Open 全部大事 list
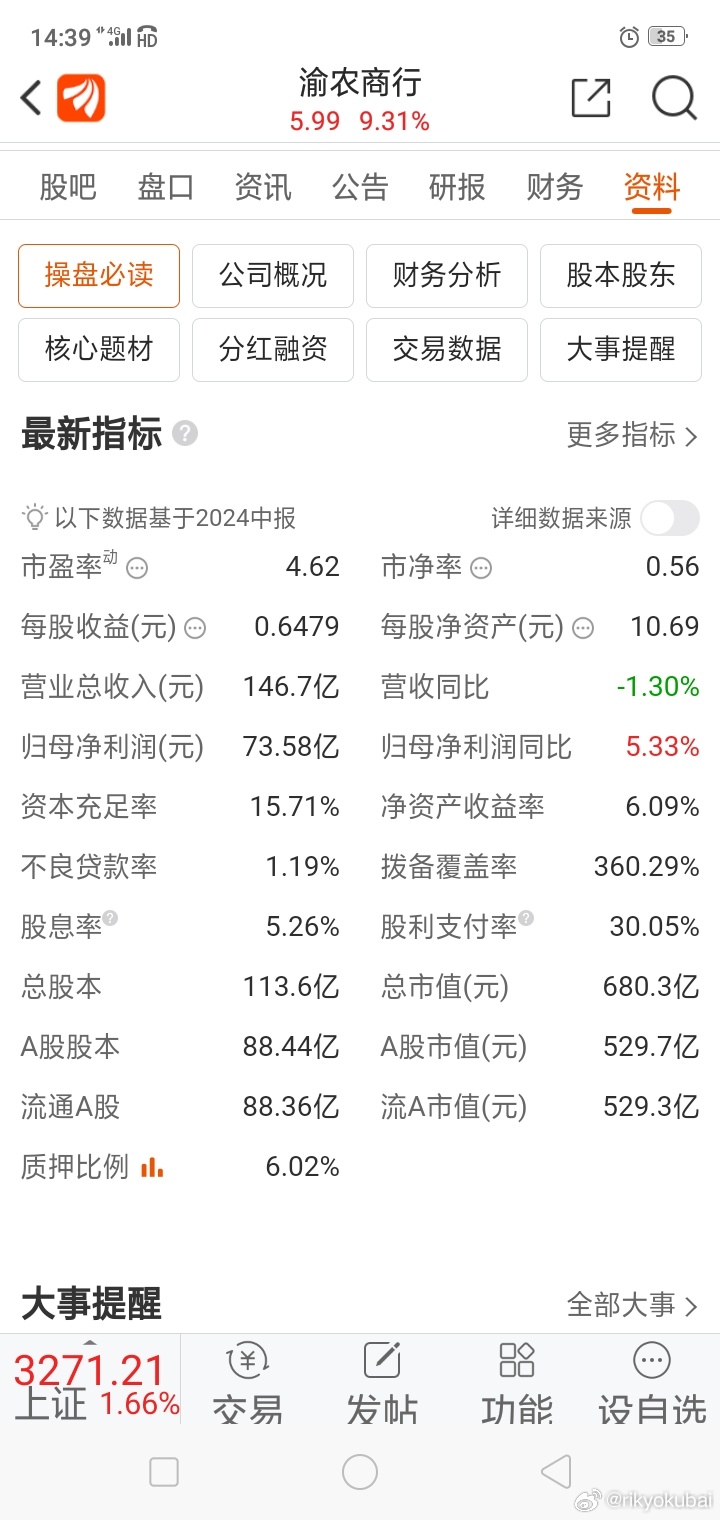This screenshot has height=1520, width=720. point(632,1305)
